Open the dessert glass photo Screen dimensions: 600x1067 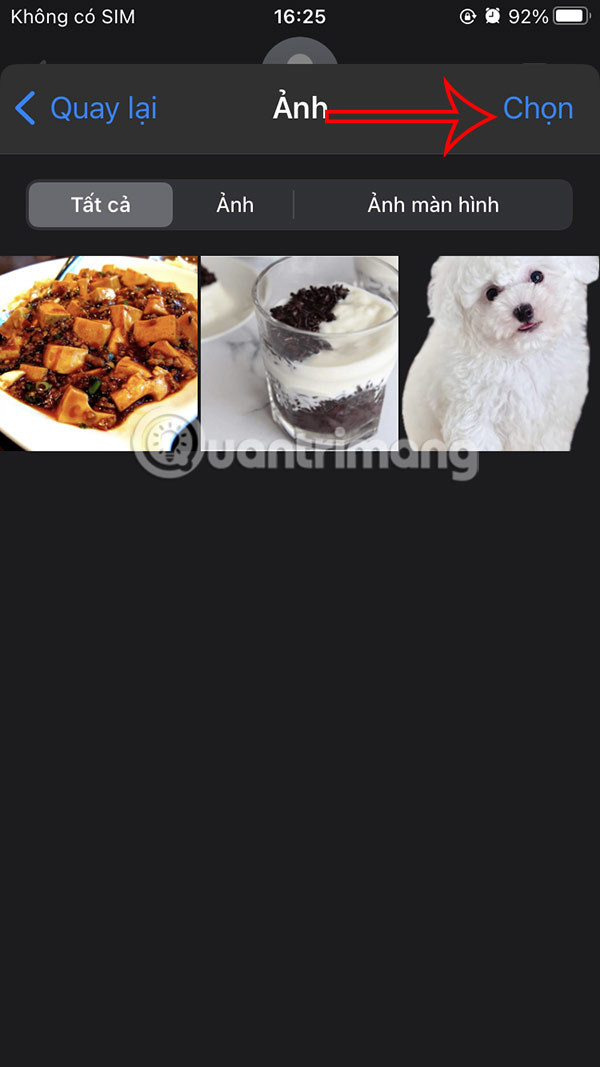(299, 353)
